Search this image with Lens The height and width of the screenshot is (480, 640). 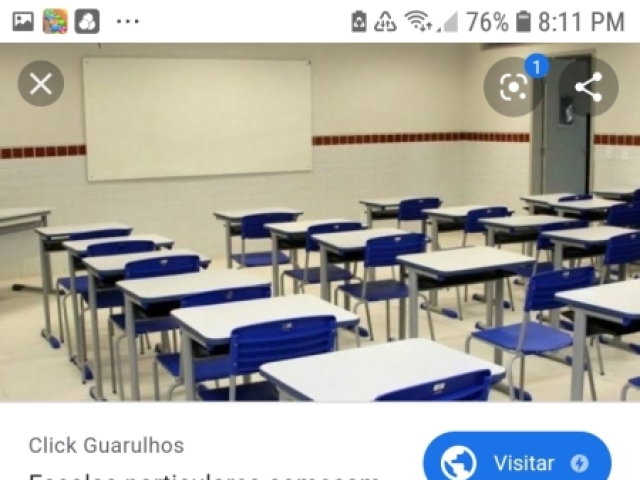click(514, 87)
